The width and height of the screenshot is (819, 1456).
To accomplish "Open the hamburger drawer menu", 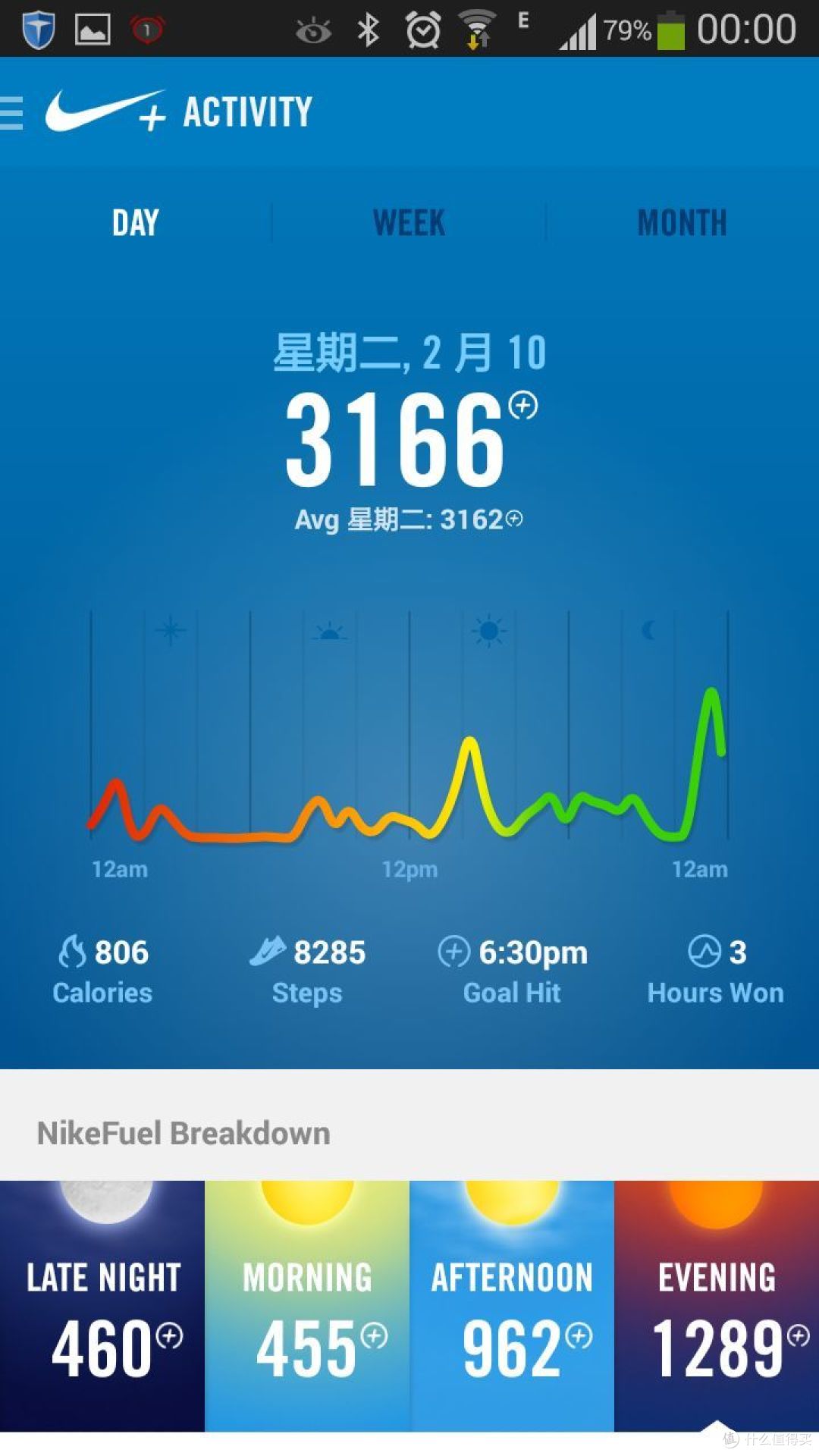I will coord(11,113).
